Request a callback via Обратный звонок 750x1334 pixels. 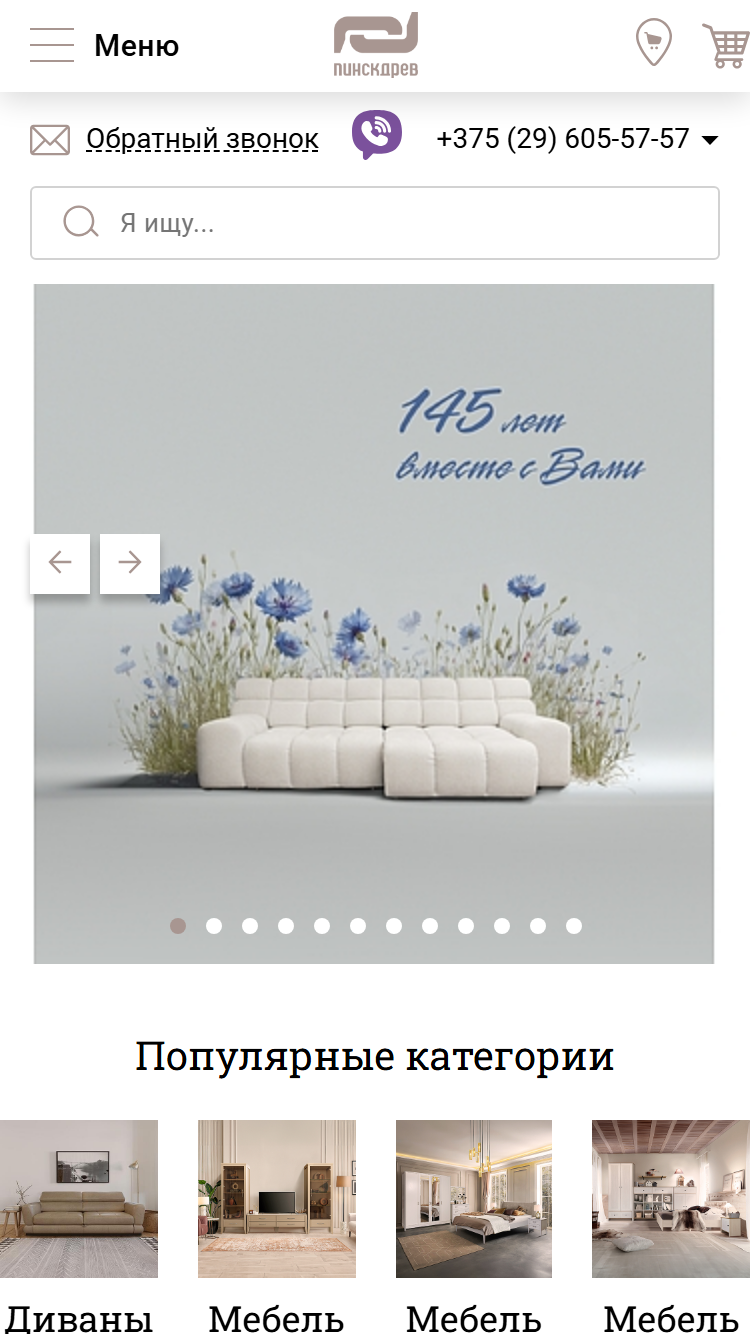pos(202,139)
